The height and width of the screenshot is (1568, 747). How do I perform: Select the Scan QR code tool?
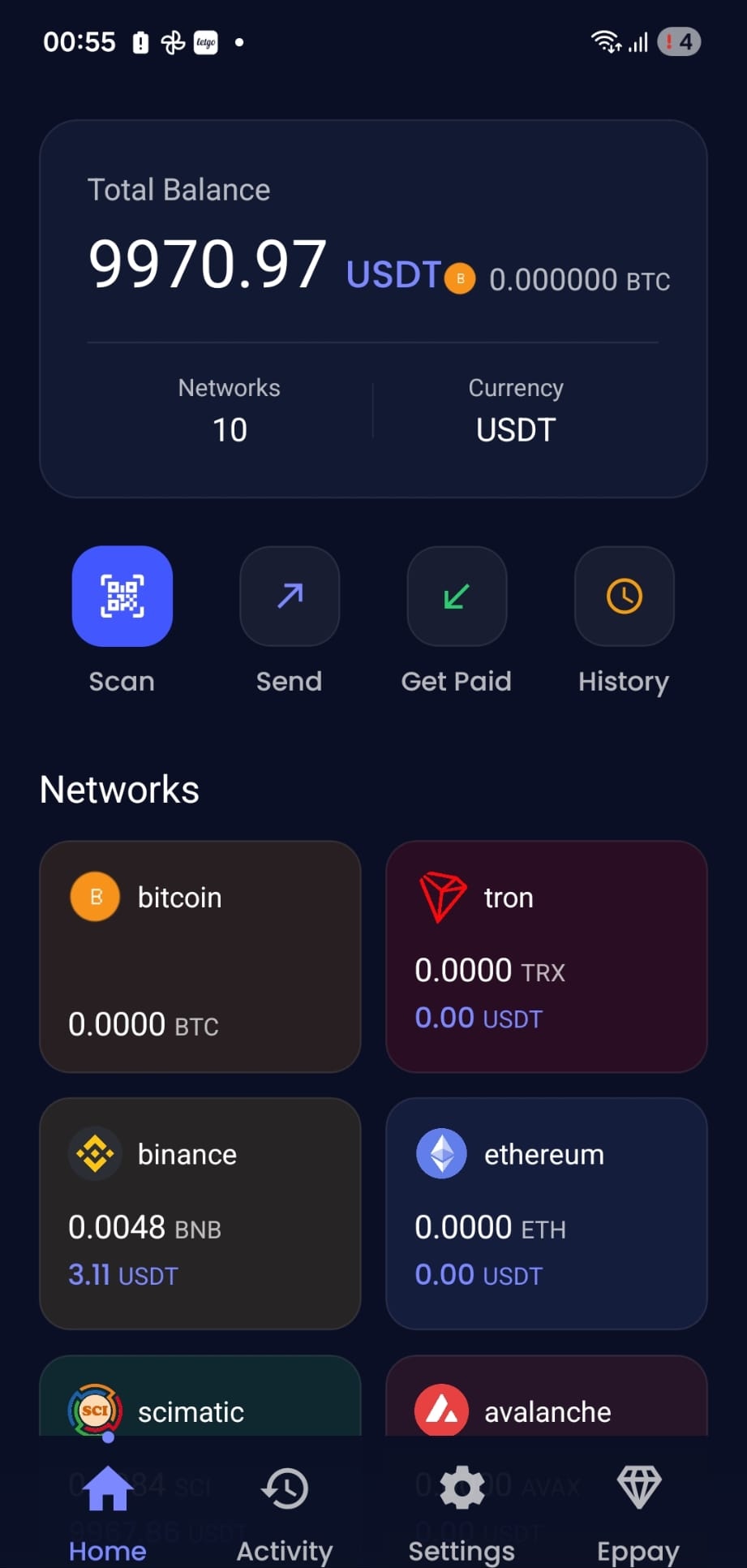click(x=122, y=597)
